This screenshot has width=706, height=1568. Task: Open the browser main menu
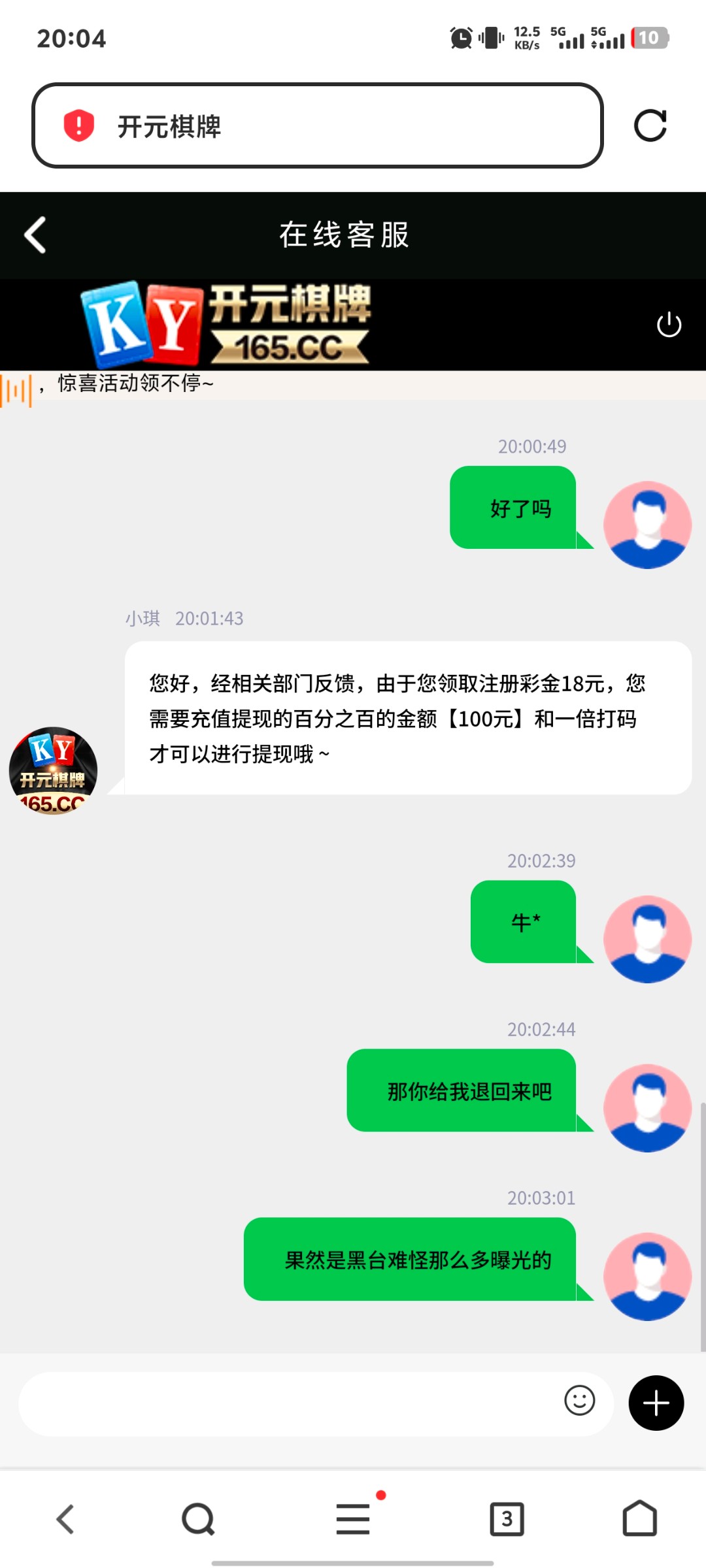(353, 1518)
